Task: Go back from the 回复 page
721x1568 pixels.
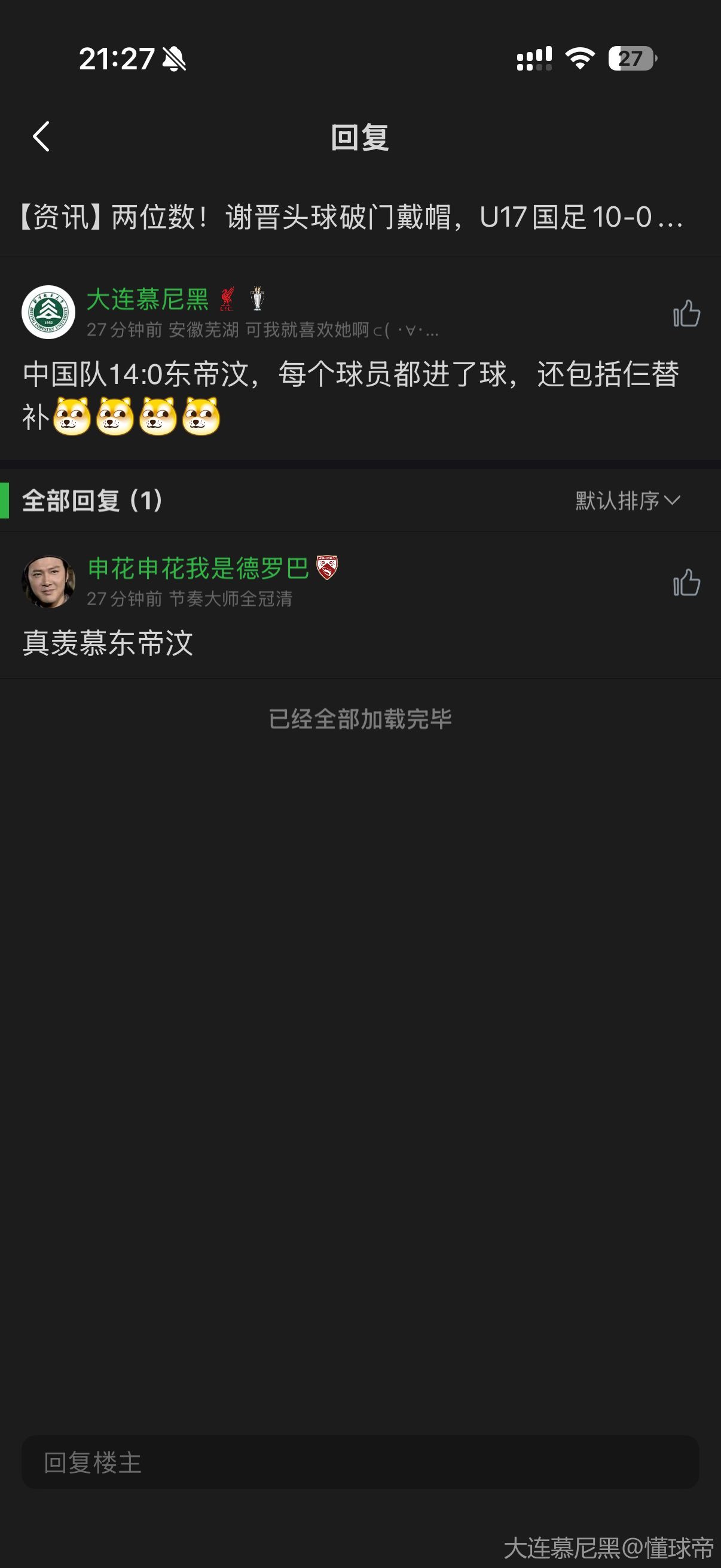Action: [41, 136]
